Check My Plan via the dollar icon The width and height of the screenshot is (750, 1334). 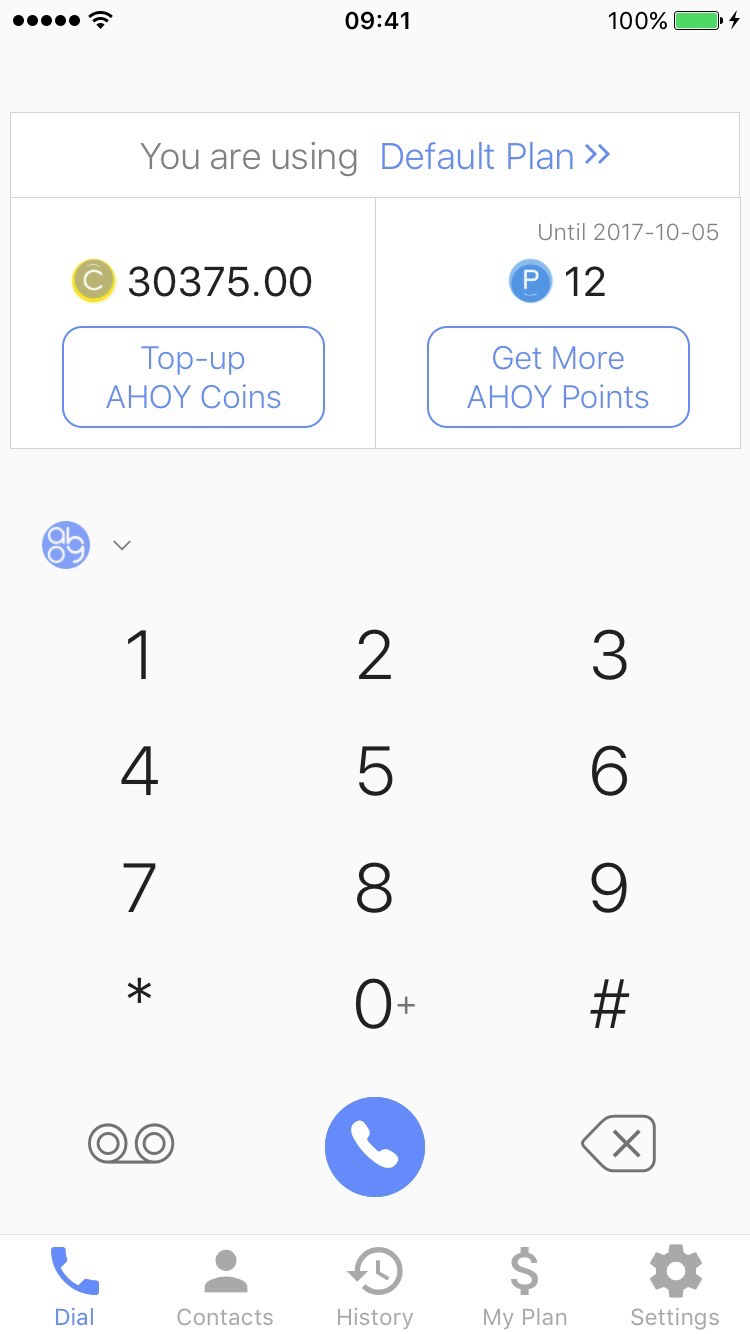coord(525,1271)
